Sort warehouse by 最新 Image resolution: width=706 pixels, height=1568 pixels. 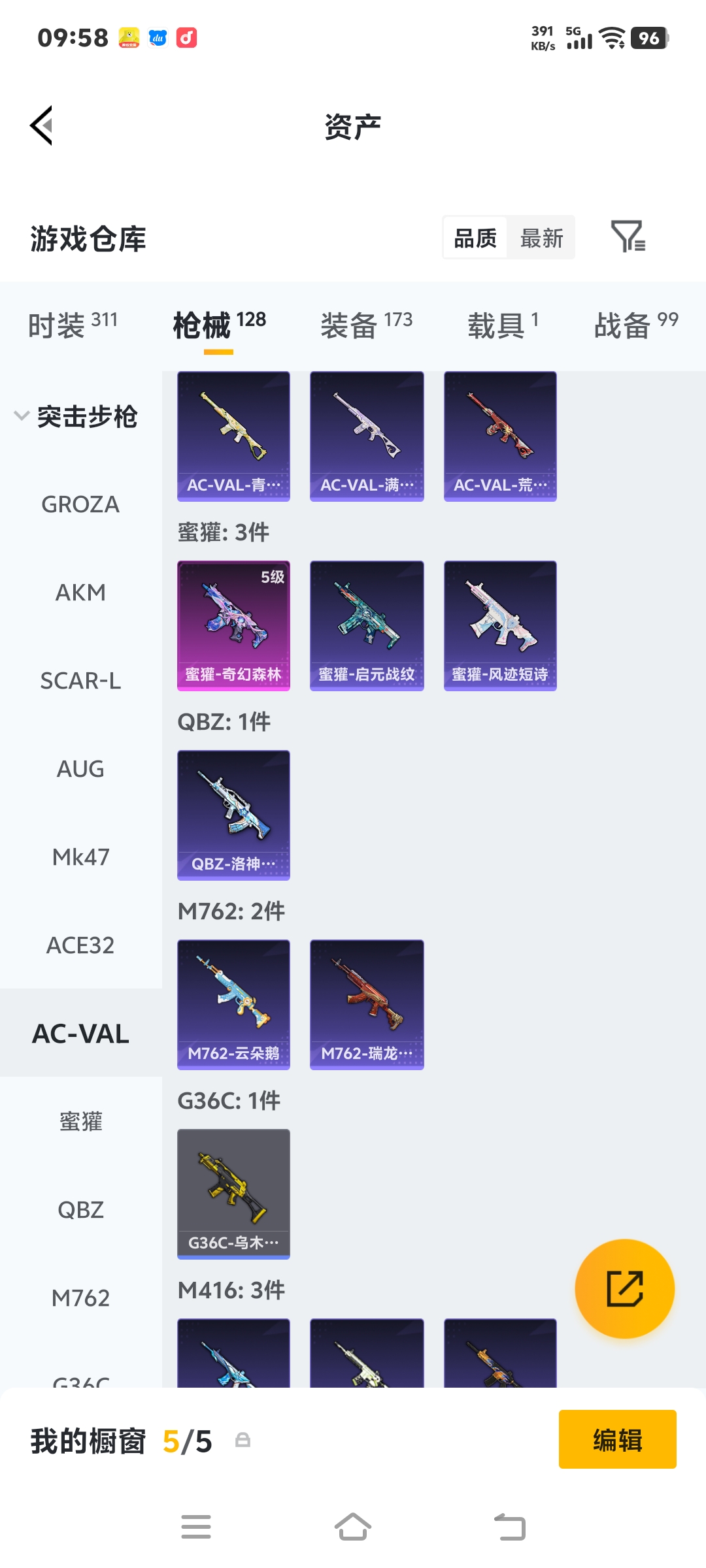[541, 238]
